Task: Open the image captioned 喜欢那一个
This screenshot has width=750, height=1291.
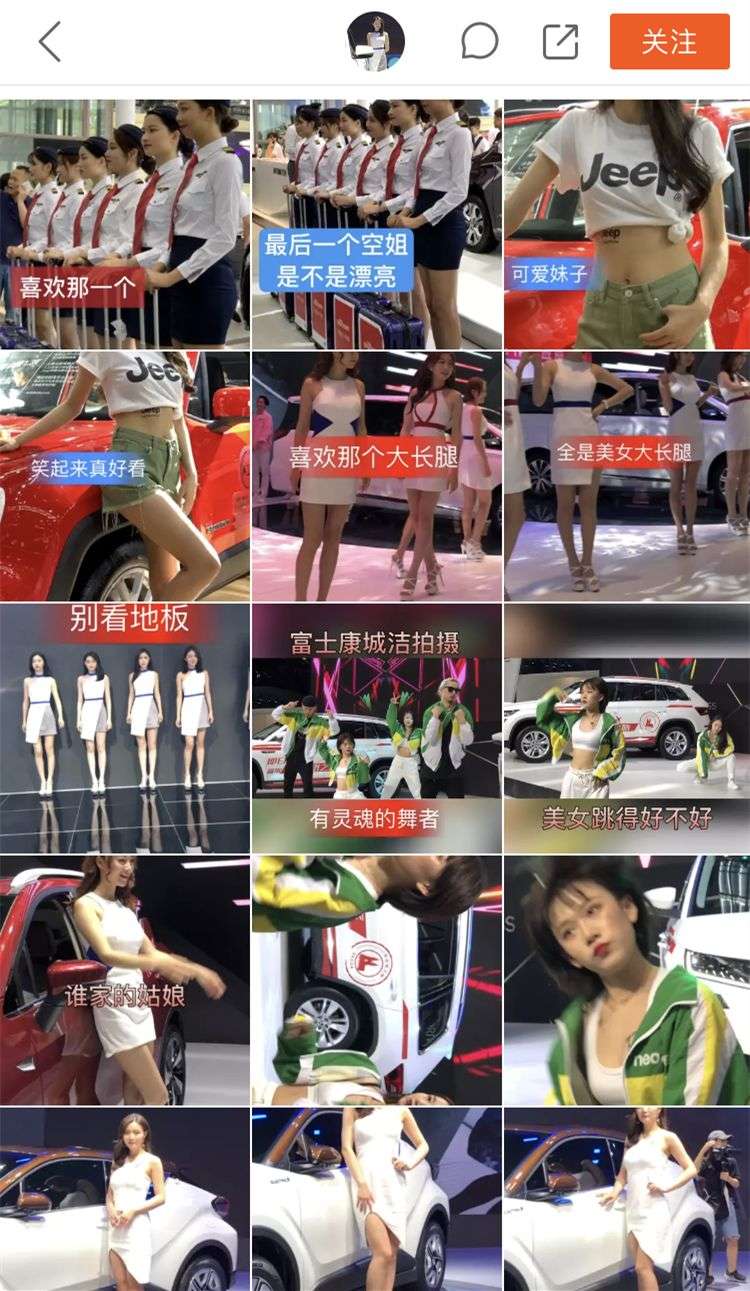Action: click(125, 224)
